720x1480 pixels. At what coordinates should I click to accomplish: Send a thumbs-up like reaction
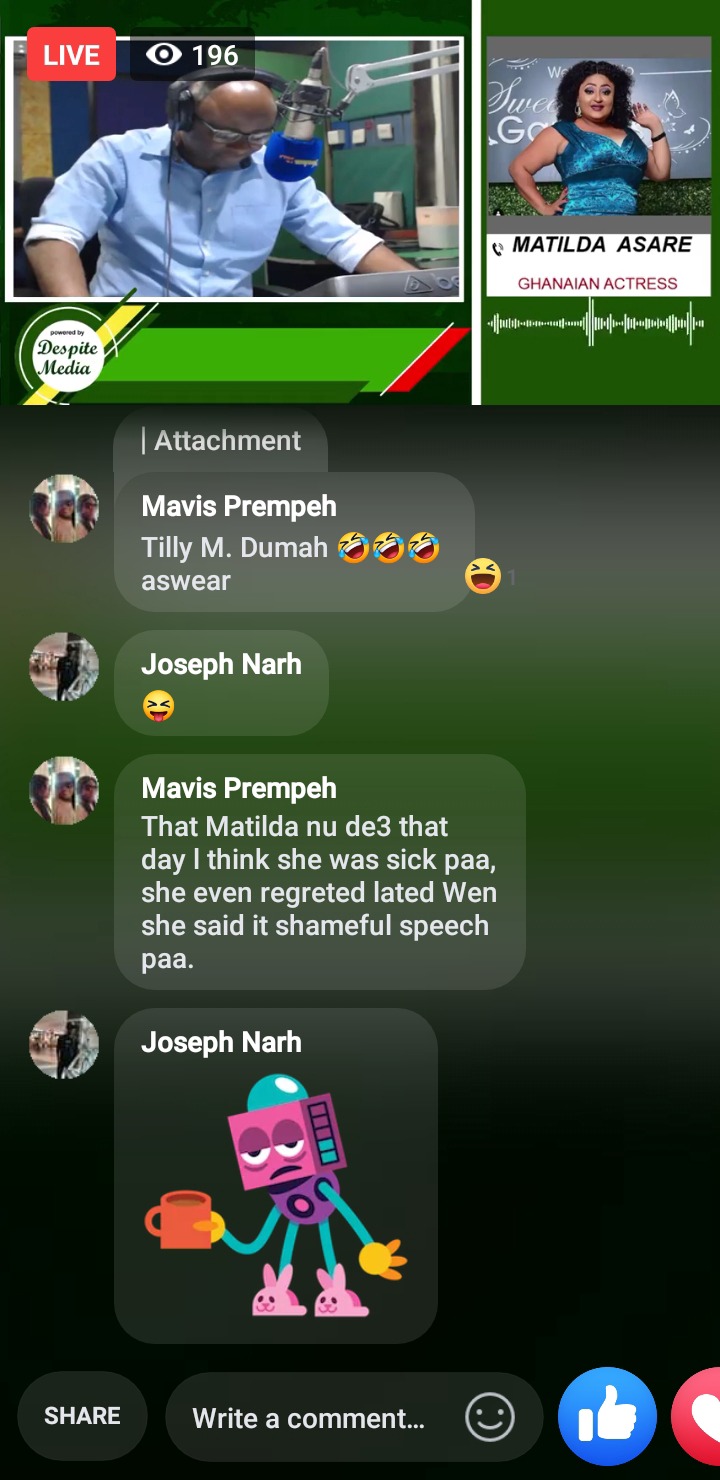(607, 1417)
